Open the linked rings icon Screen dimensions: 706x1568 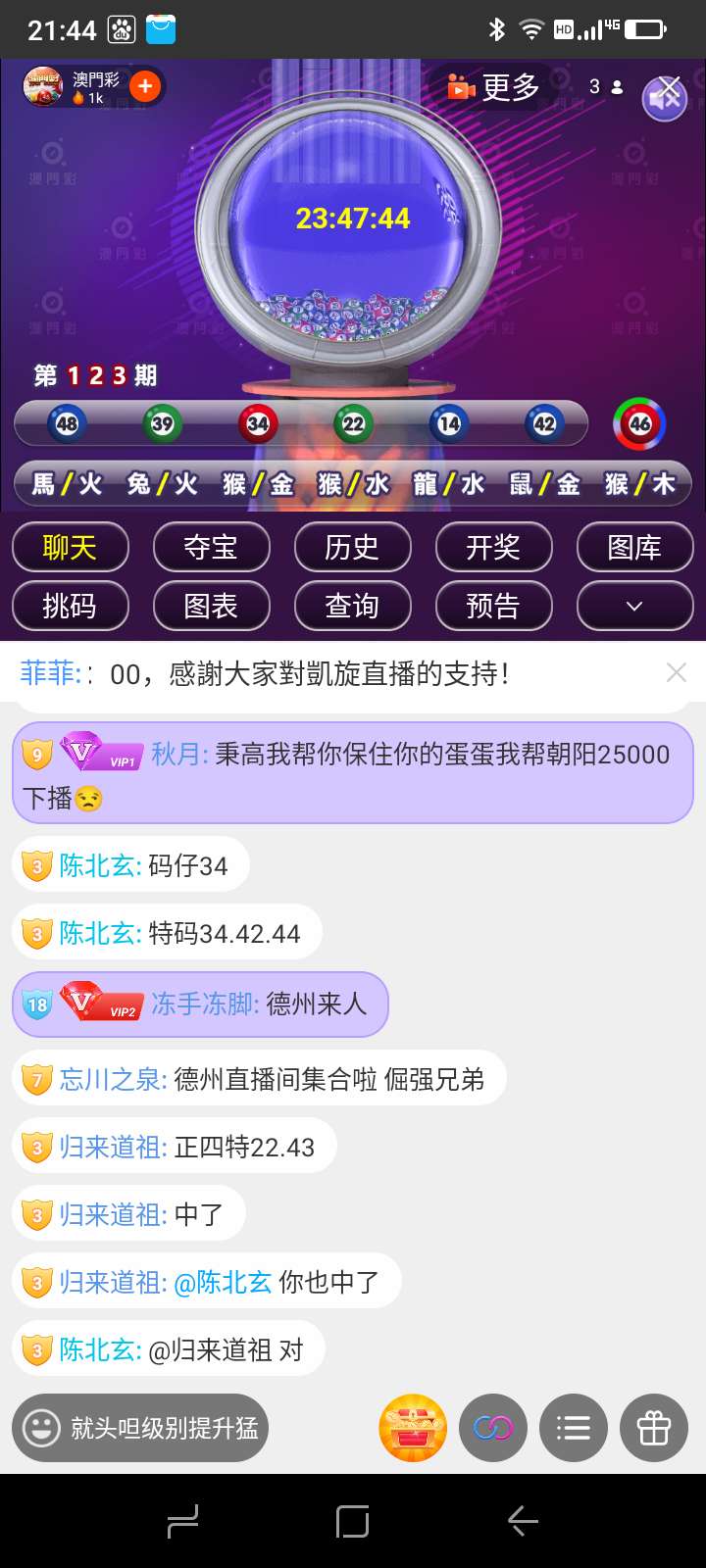tap(493, 1428)
